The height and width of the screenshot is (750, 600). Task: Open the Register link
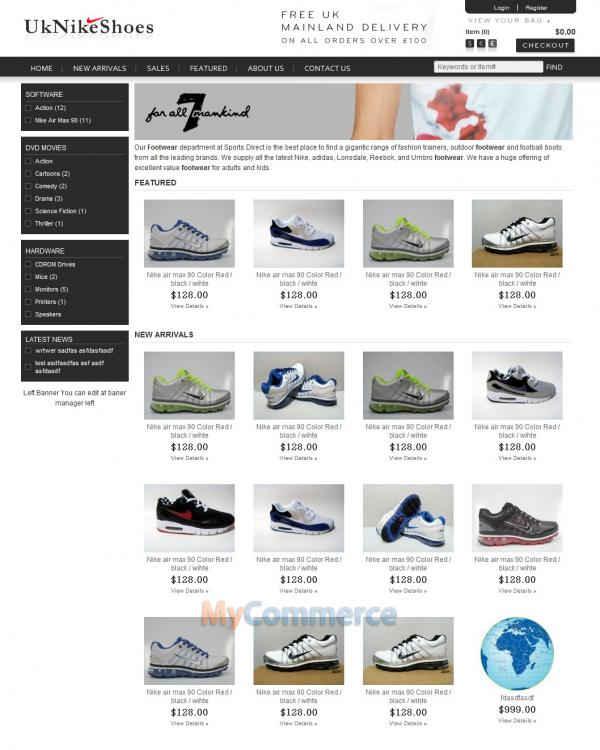[x=536, y=7]
